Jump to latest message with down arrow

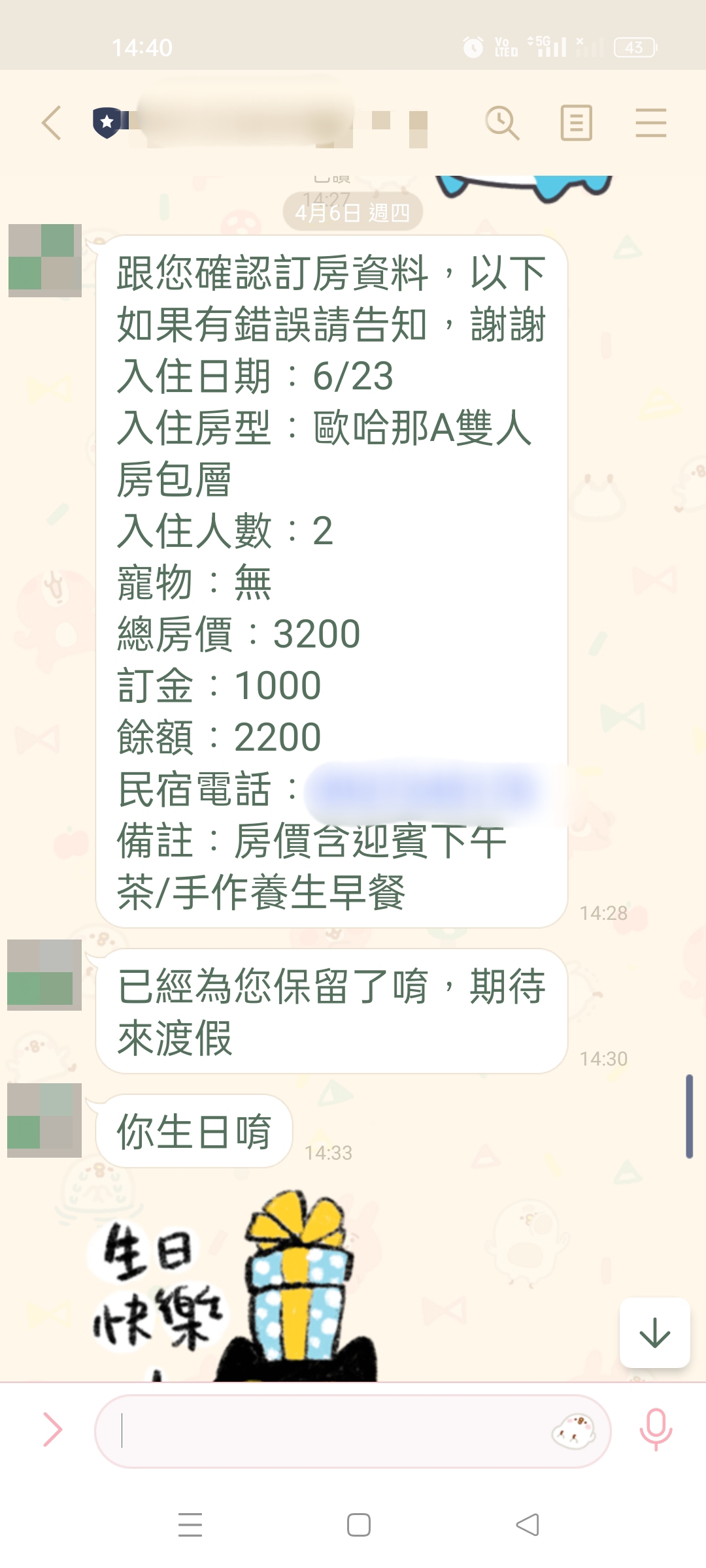[654, 1333]
